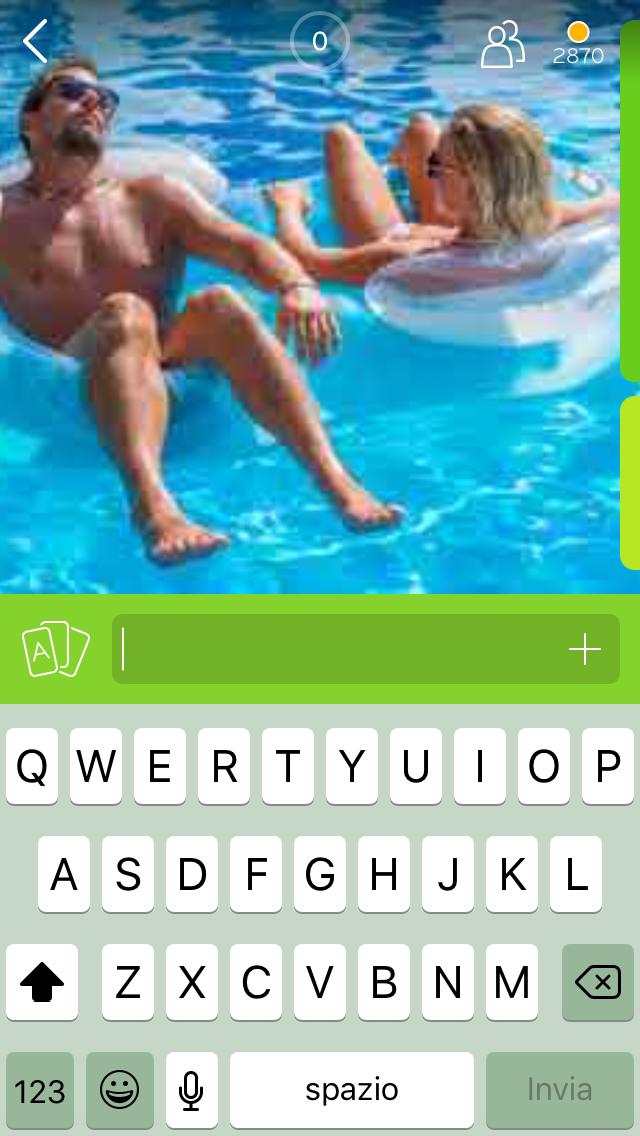Image resolution: width=640 pixels, height=1136 pixels.
Task: Switch to the 123 numeric keyboard
Action: pyautogui.click(x=40, y=1090)
